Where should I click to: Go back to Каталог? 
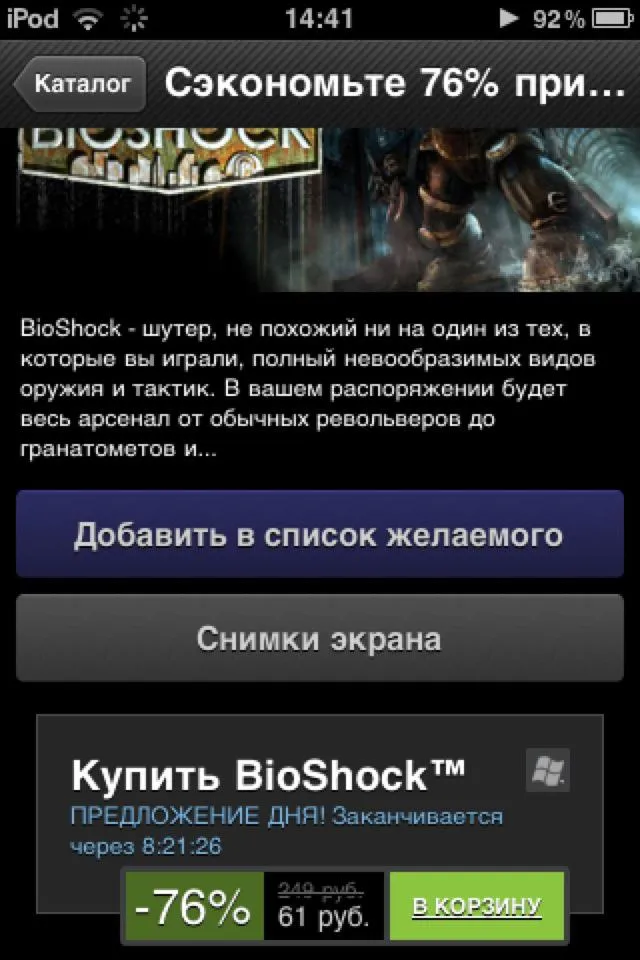[82, 84]
